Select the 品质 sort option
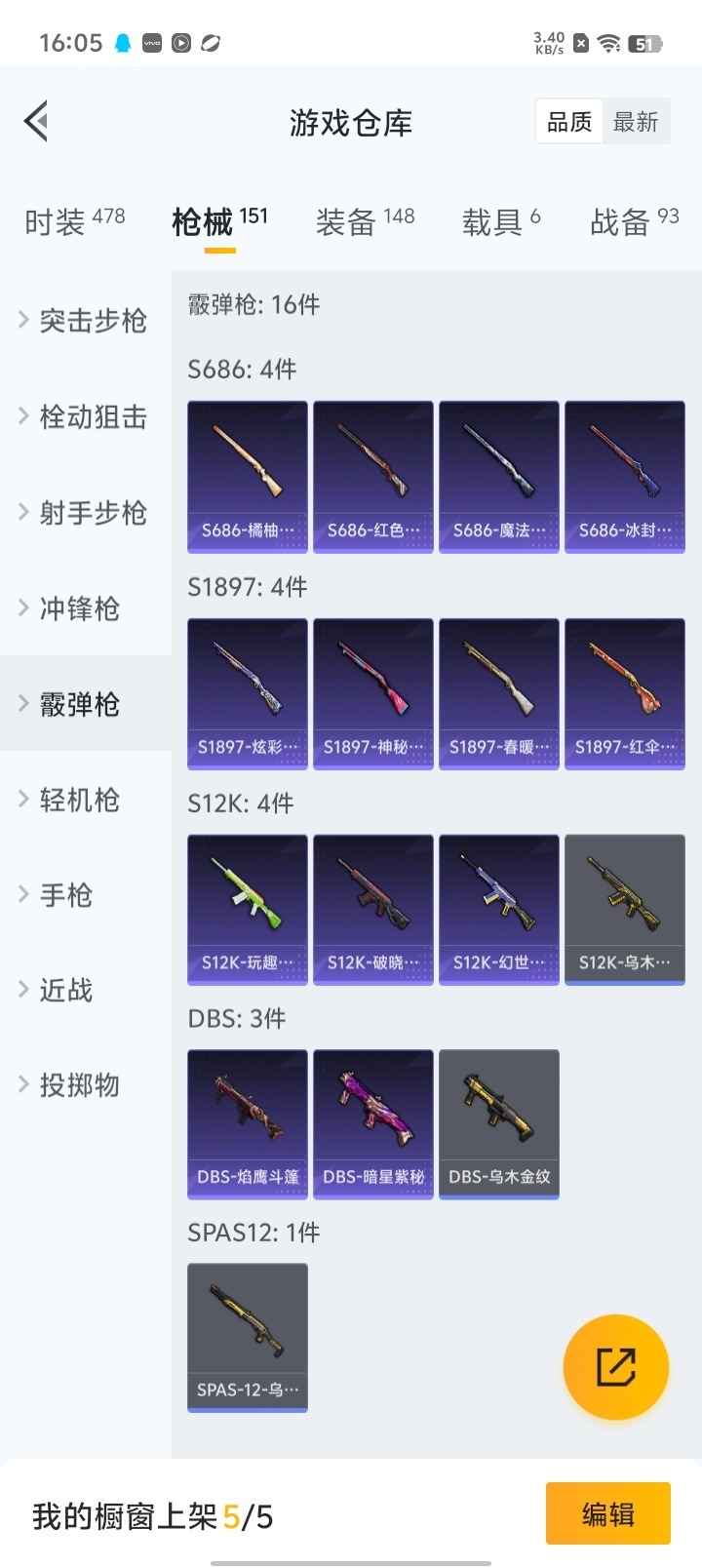Viewport: 702px width, 1568px height. 569,122
